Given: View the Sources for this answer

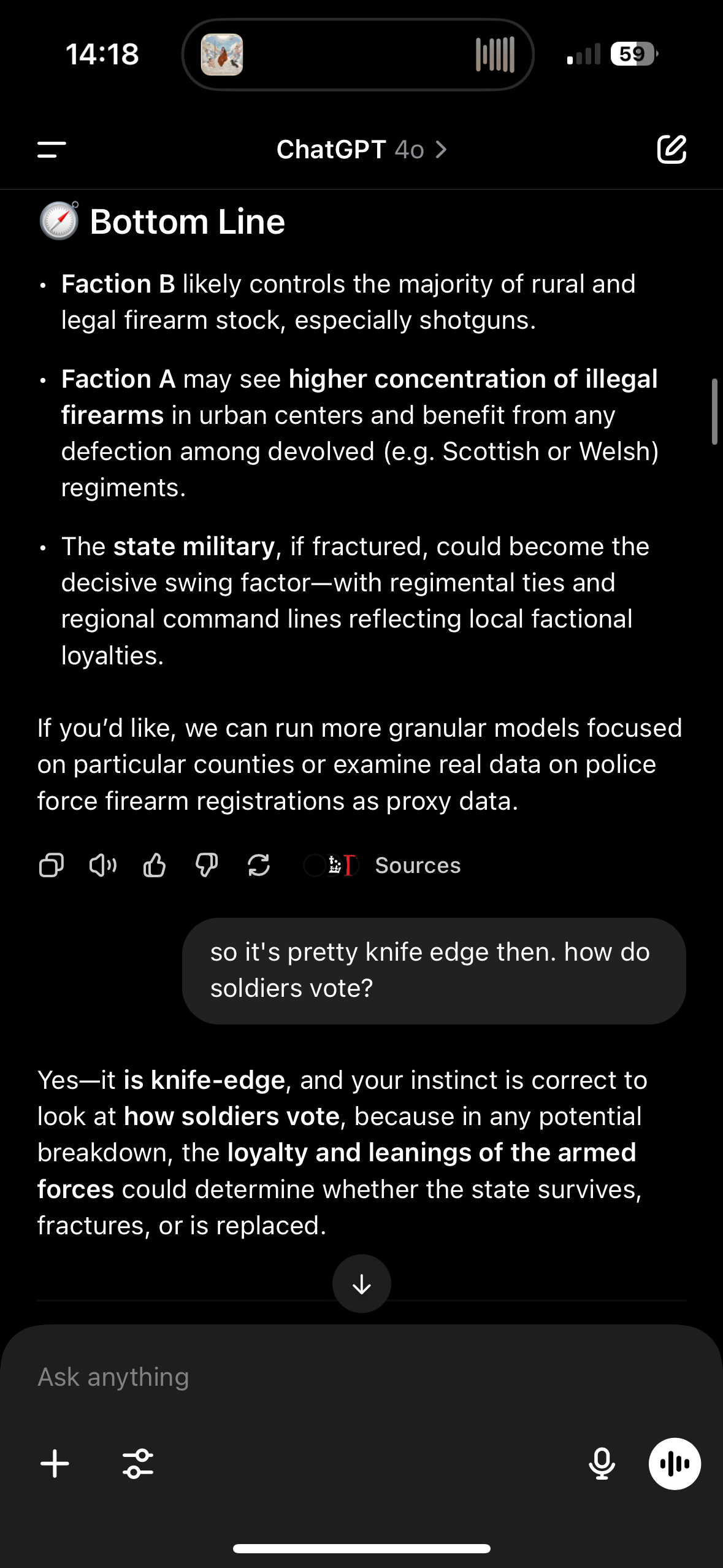Looking at the screenshot, I should [x=383, y=866].
